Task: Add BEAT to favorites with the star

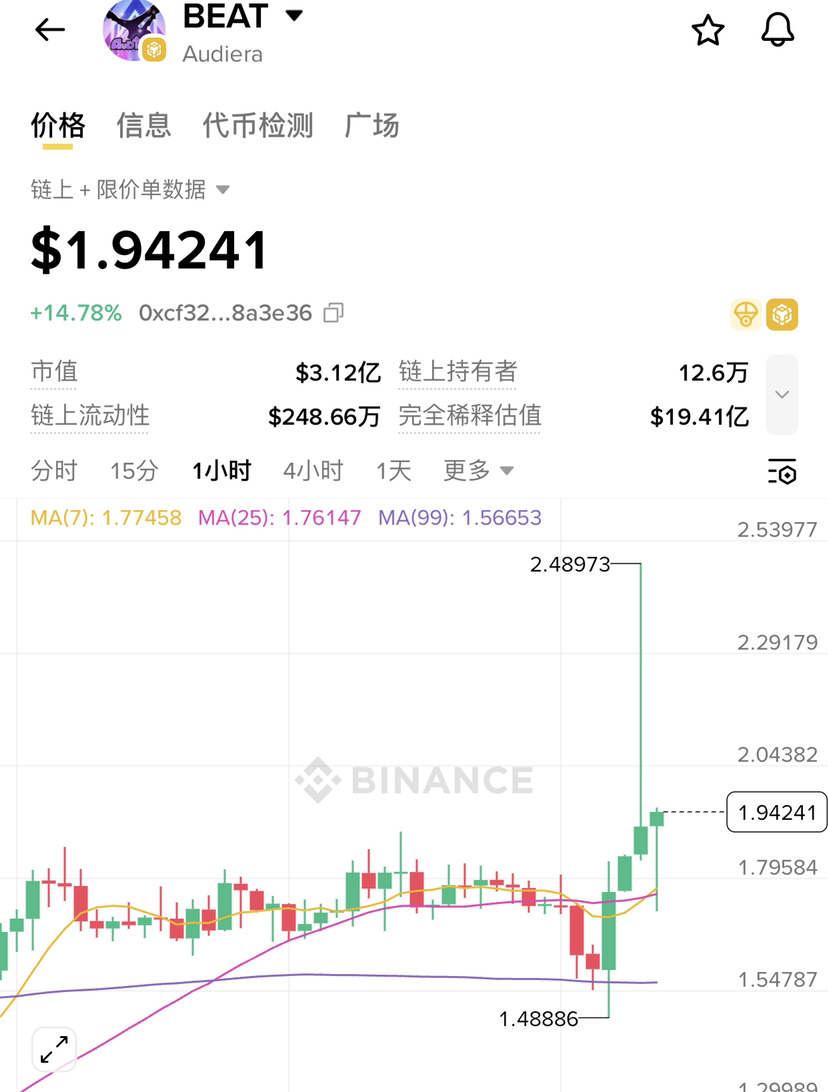Action: [x=708, y=31]
